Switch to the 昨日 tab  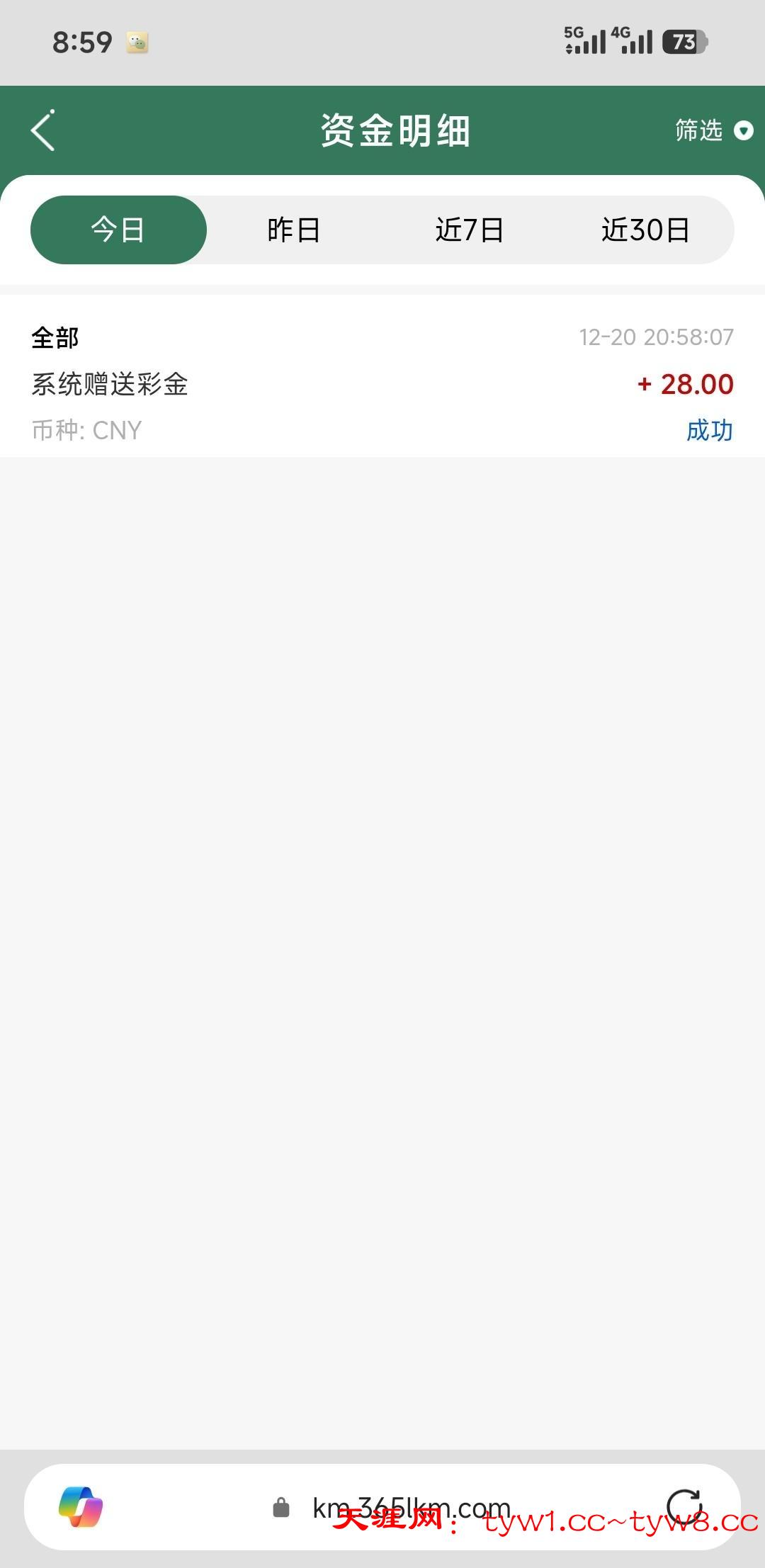pyautogui.click(x=294, y=230)
